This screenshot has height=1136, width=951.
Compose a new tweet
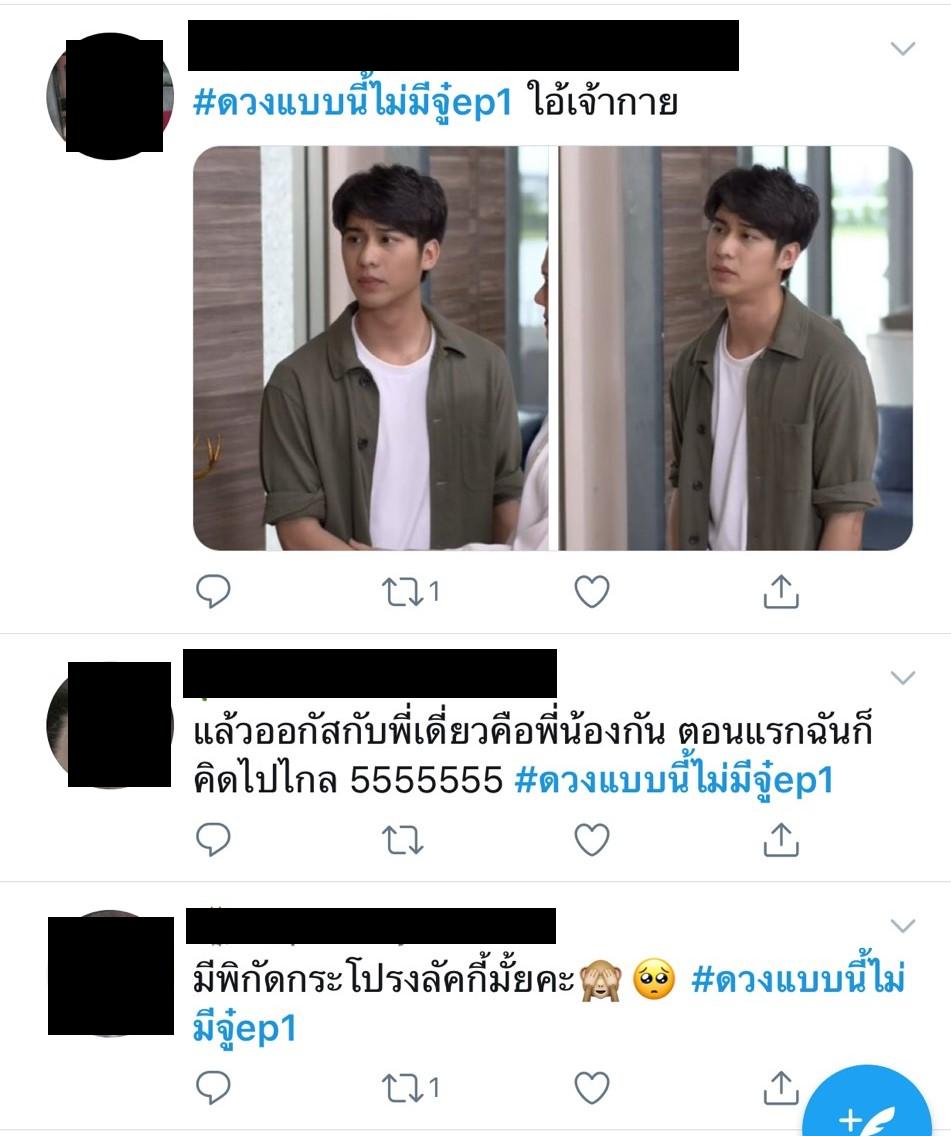tap(865, 1110)
